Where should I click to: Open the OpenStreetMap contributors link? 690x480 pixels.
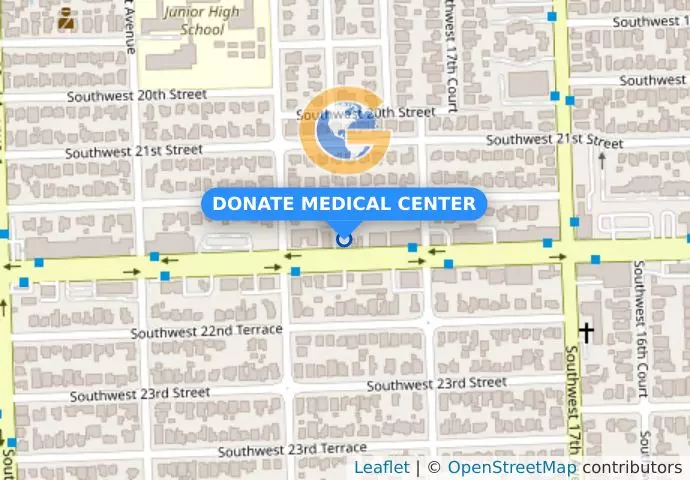coord(511,468)
